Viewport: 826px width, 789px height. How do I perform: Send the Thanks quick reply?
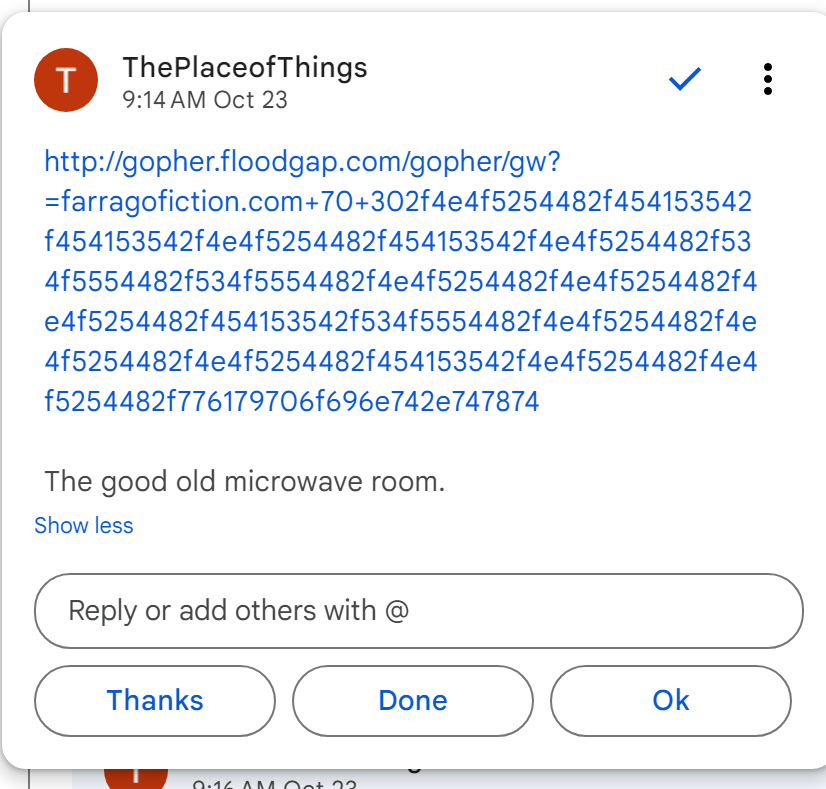[x=155, y=700]
